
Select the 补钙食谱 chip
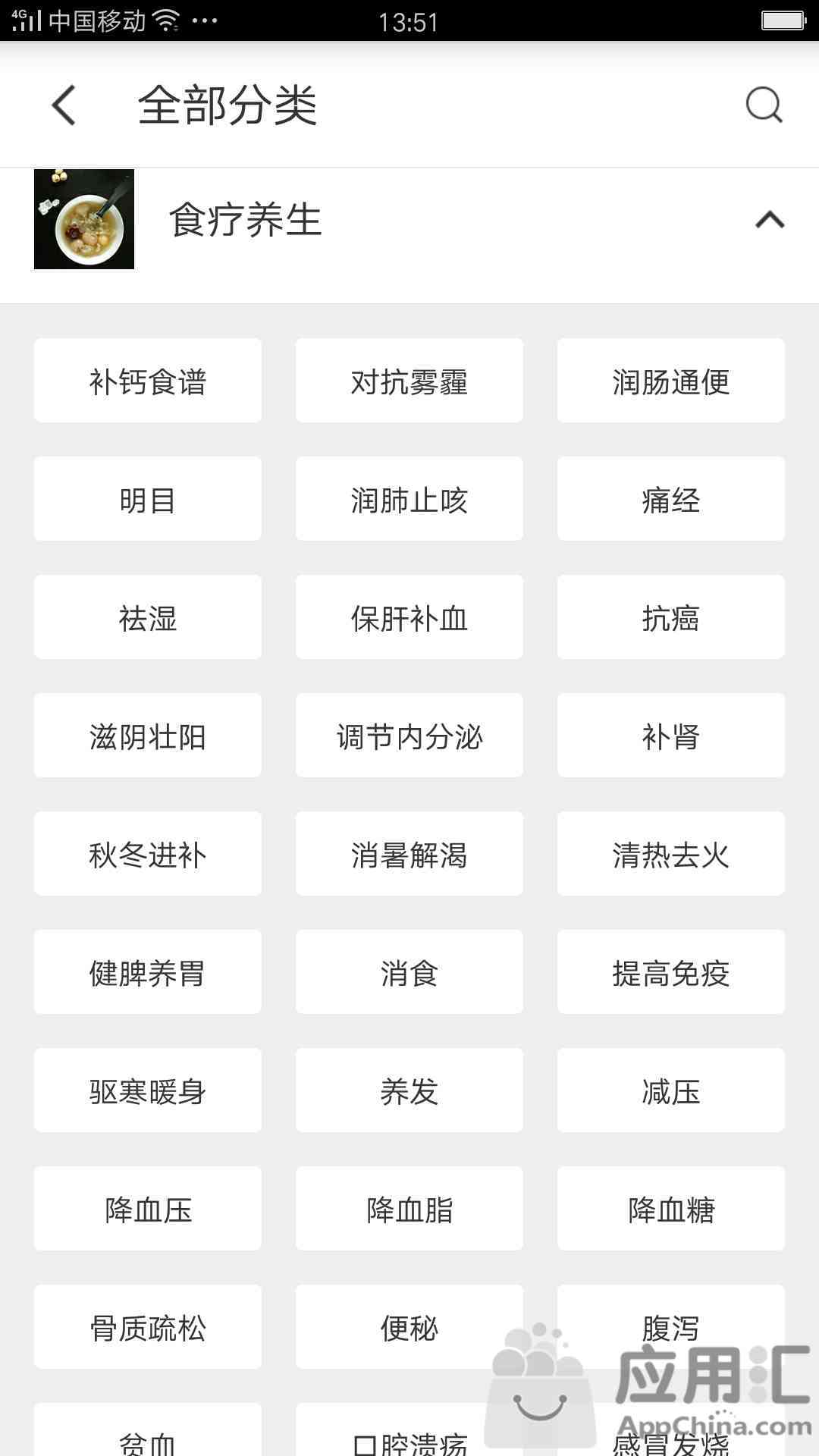point(148,381)
